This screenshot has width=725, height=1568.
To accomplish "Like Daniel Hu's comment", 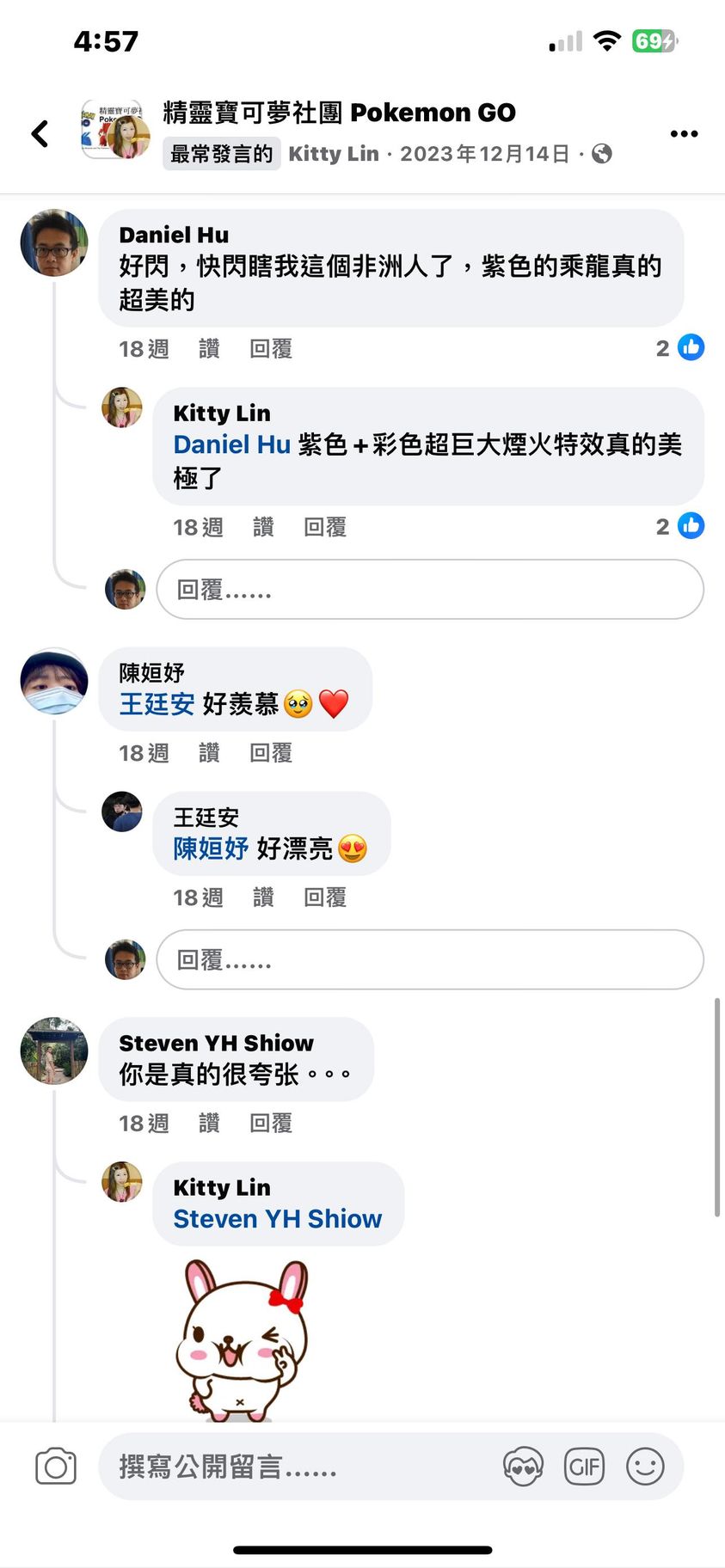I will pos(209,349).
